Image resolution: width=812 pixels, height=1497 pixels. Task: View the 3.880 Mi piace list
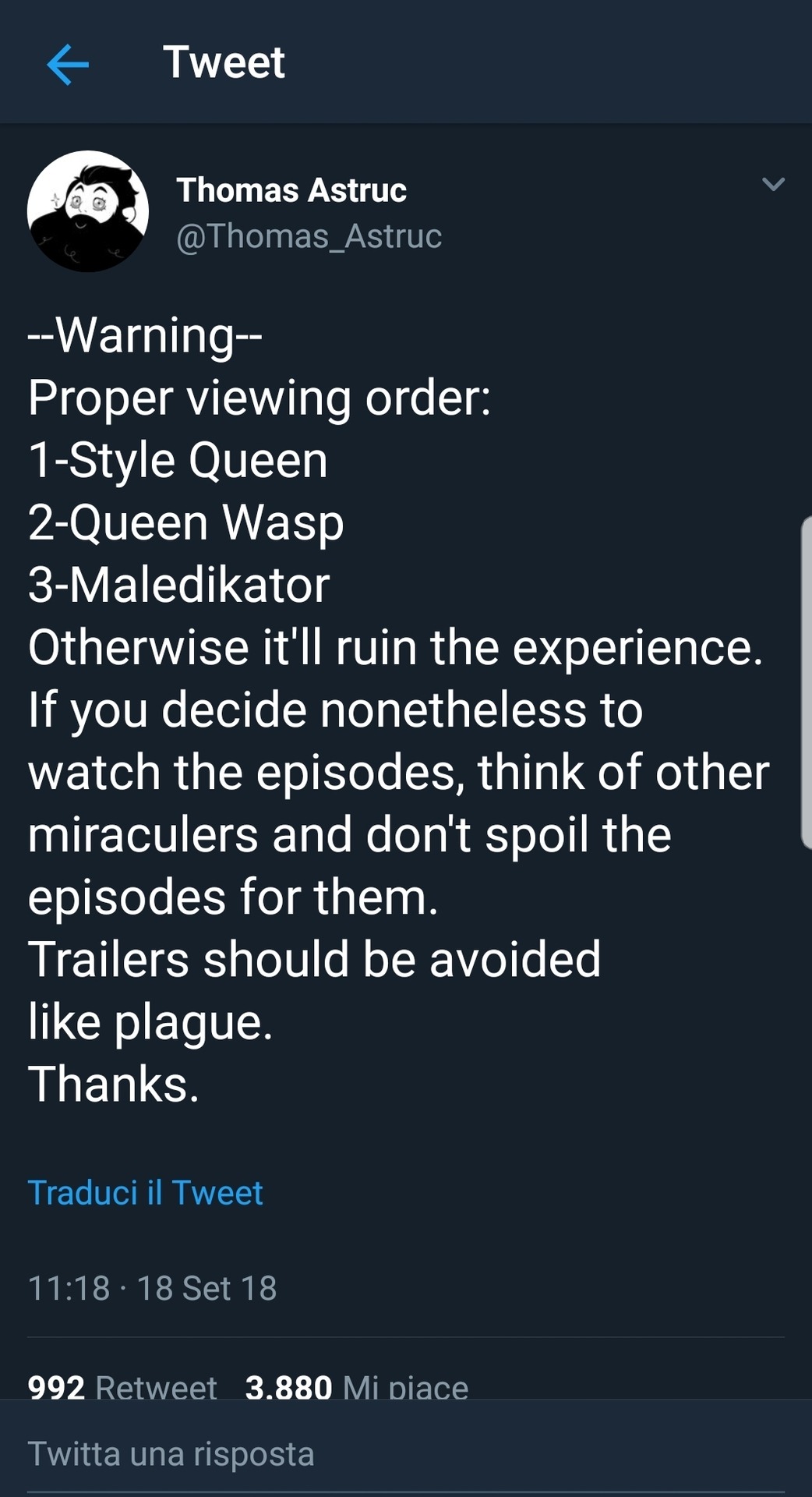(x=356, y=1386)
